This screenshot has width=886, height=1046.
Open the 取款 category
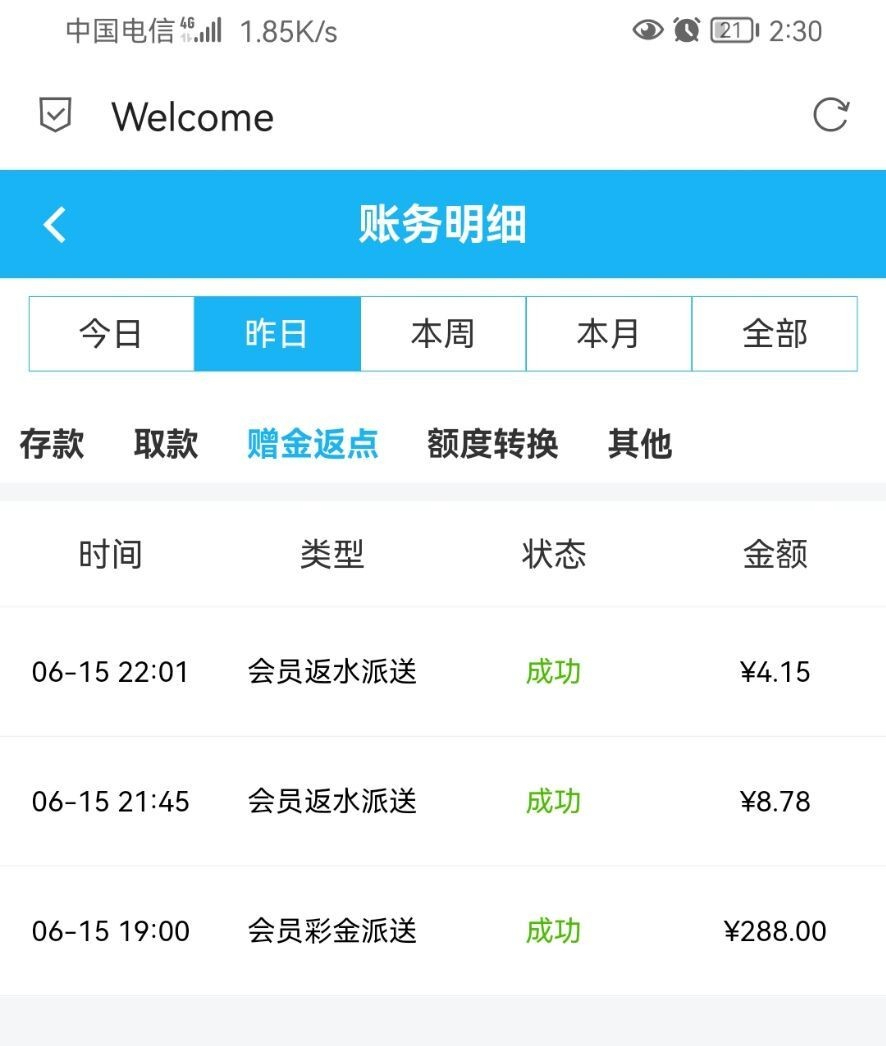[x=166, y=443]
